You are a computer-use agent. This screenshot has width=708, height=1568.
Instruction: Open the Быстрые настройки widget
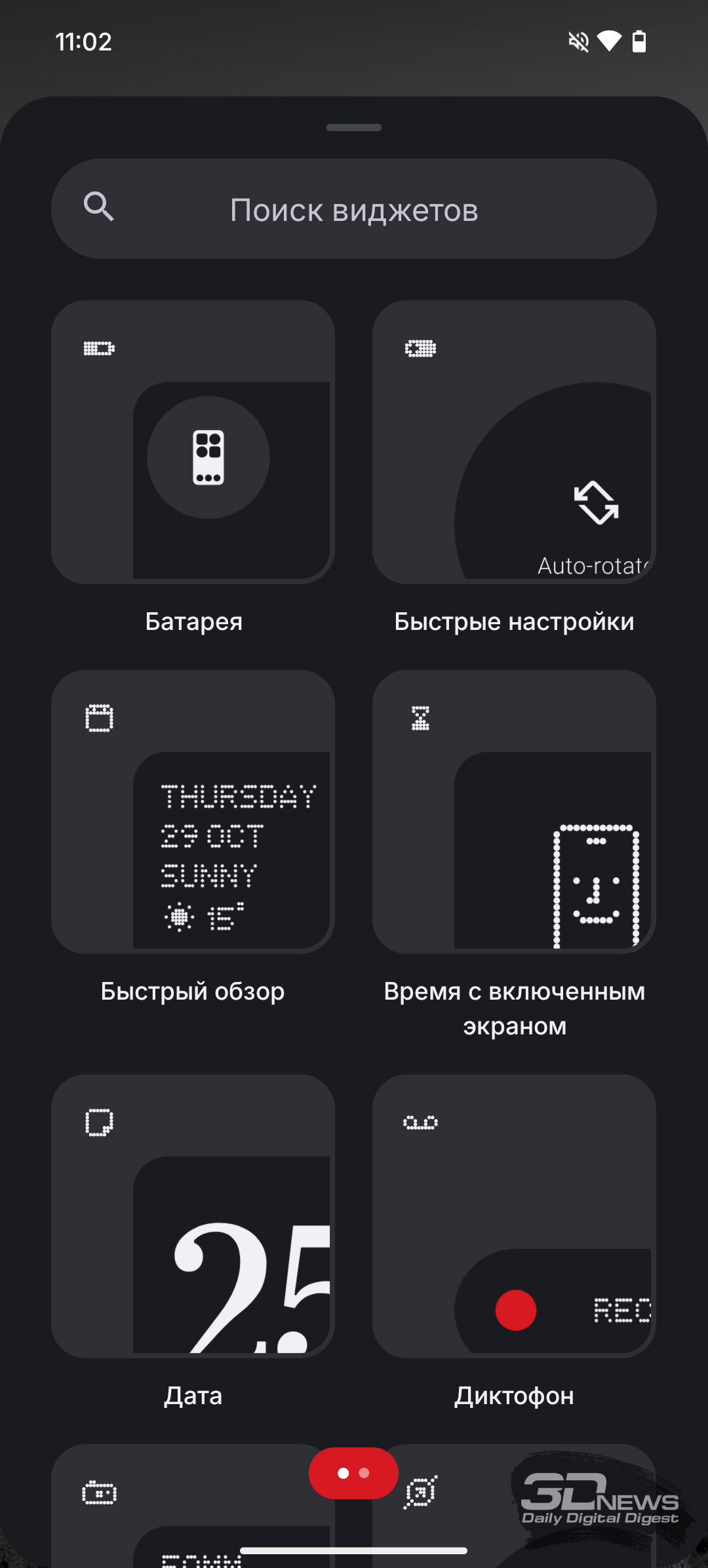click(x=515, y=442)
